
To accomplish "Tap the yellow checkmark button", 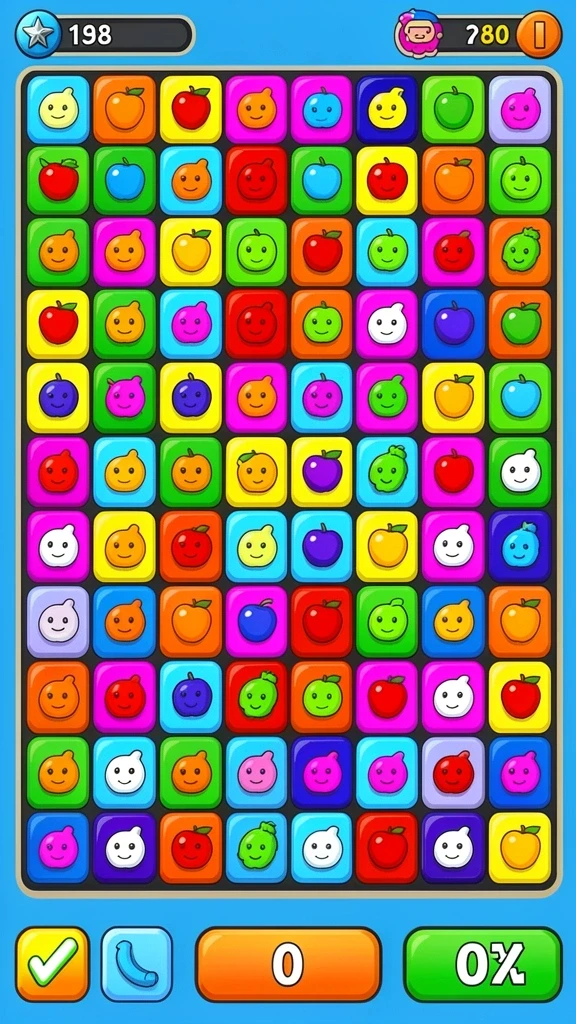I will pyautogui.click(x=52, y=963).
